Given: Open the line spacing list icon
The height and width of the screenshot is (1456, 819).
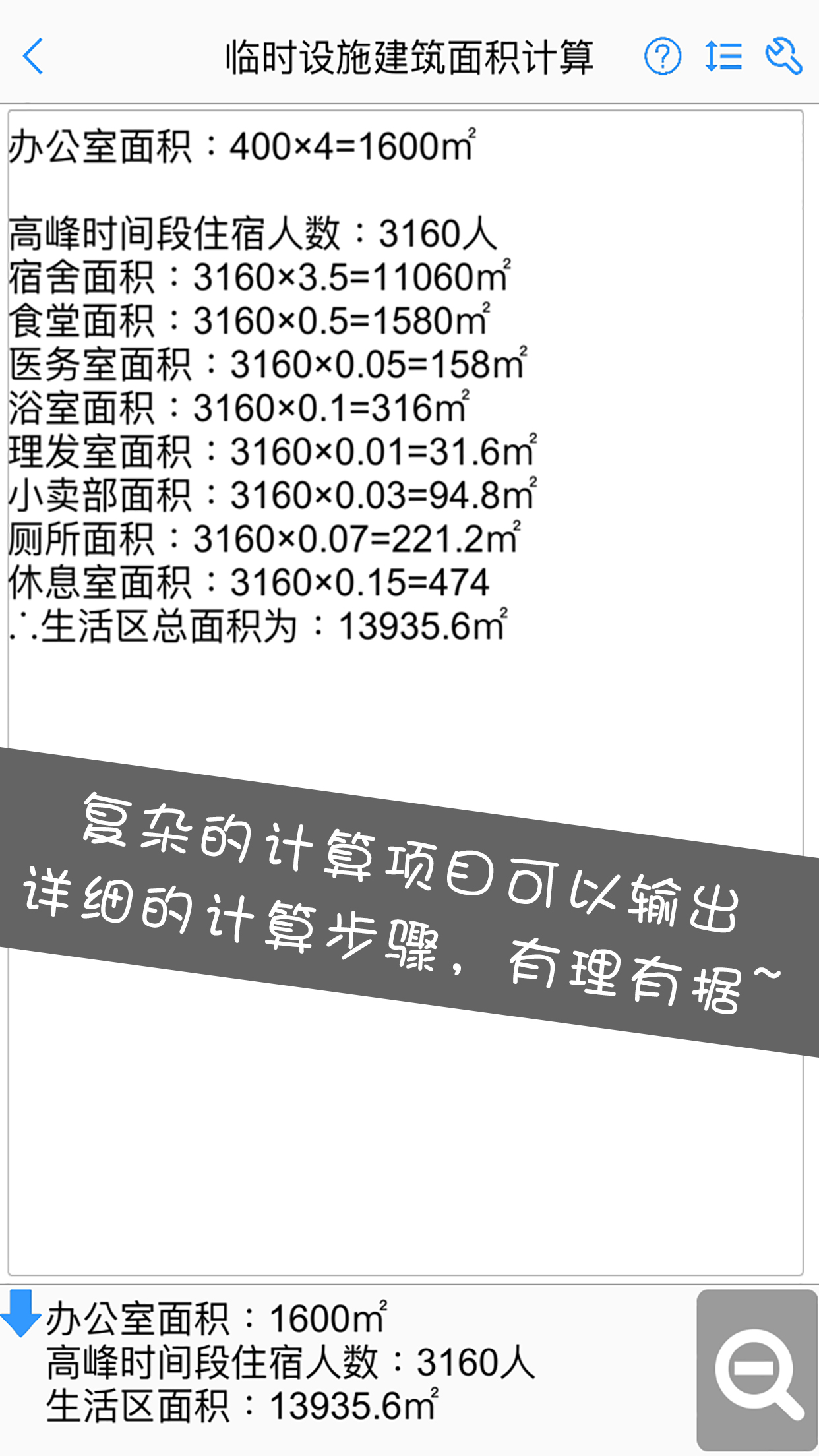Looking at the screenshot, I should tap(723, 56).
